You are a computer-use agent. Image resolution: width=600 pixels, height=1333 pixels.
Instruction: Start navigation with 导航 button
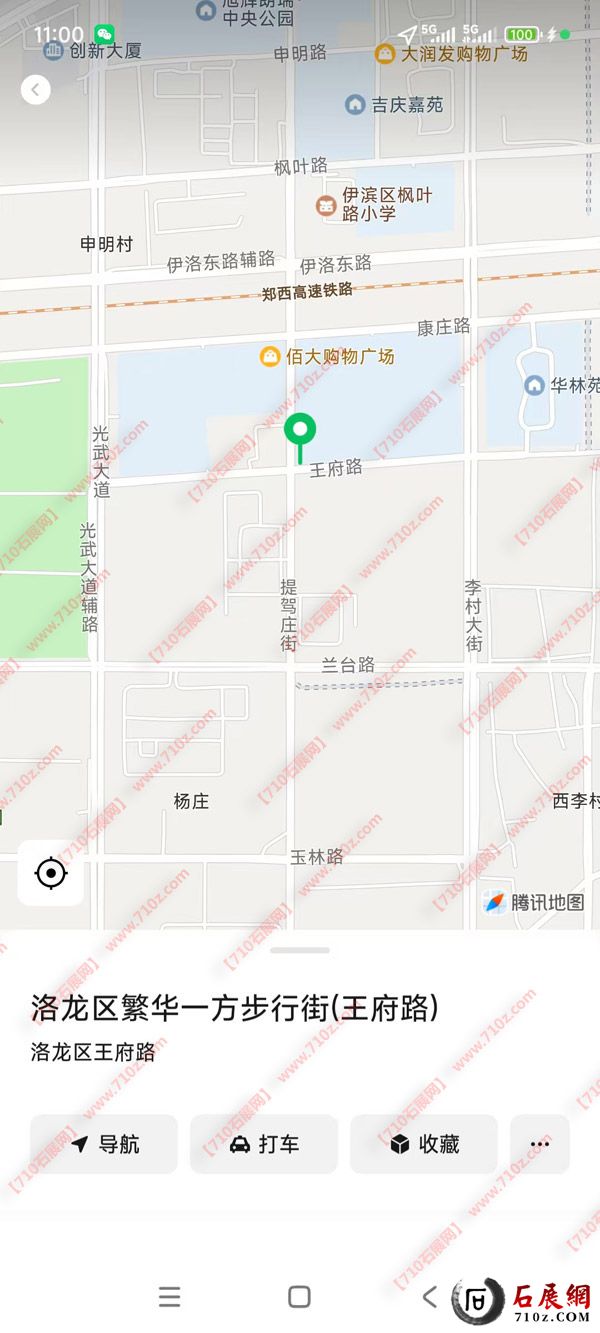point(104,1144)
